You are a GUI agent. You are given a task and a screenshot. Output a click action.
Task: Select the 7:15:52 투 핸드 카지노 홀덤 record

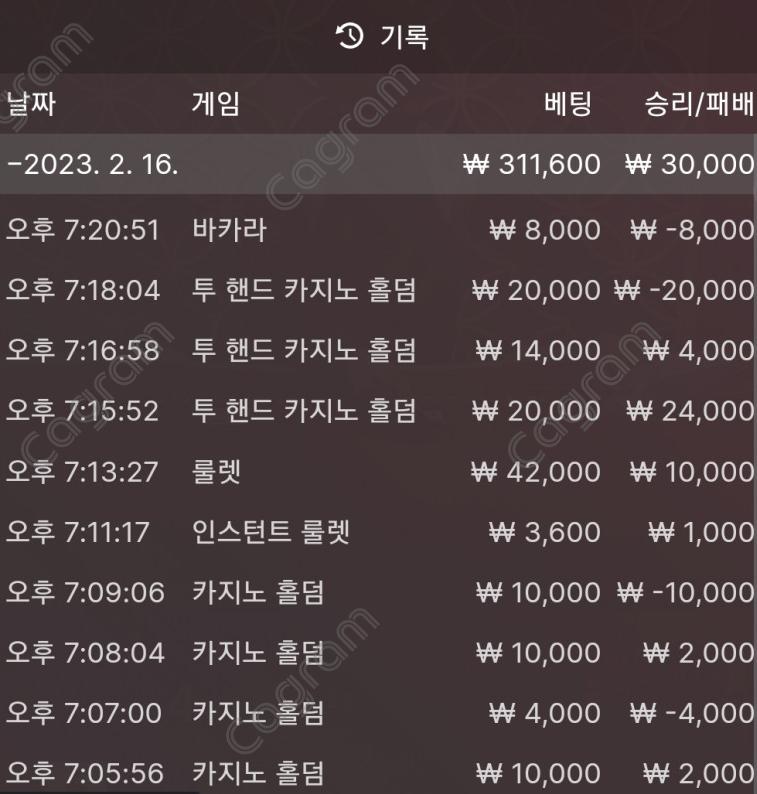[378, 411]
